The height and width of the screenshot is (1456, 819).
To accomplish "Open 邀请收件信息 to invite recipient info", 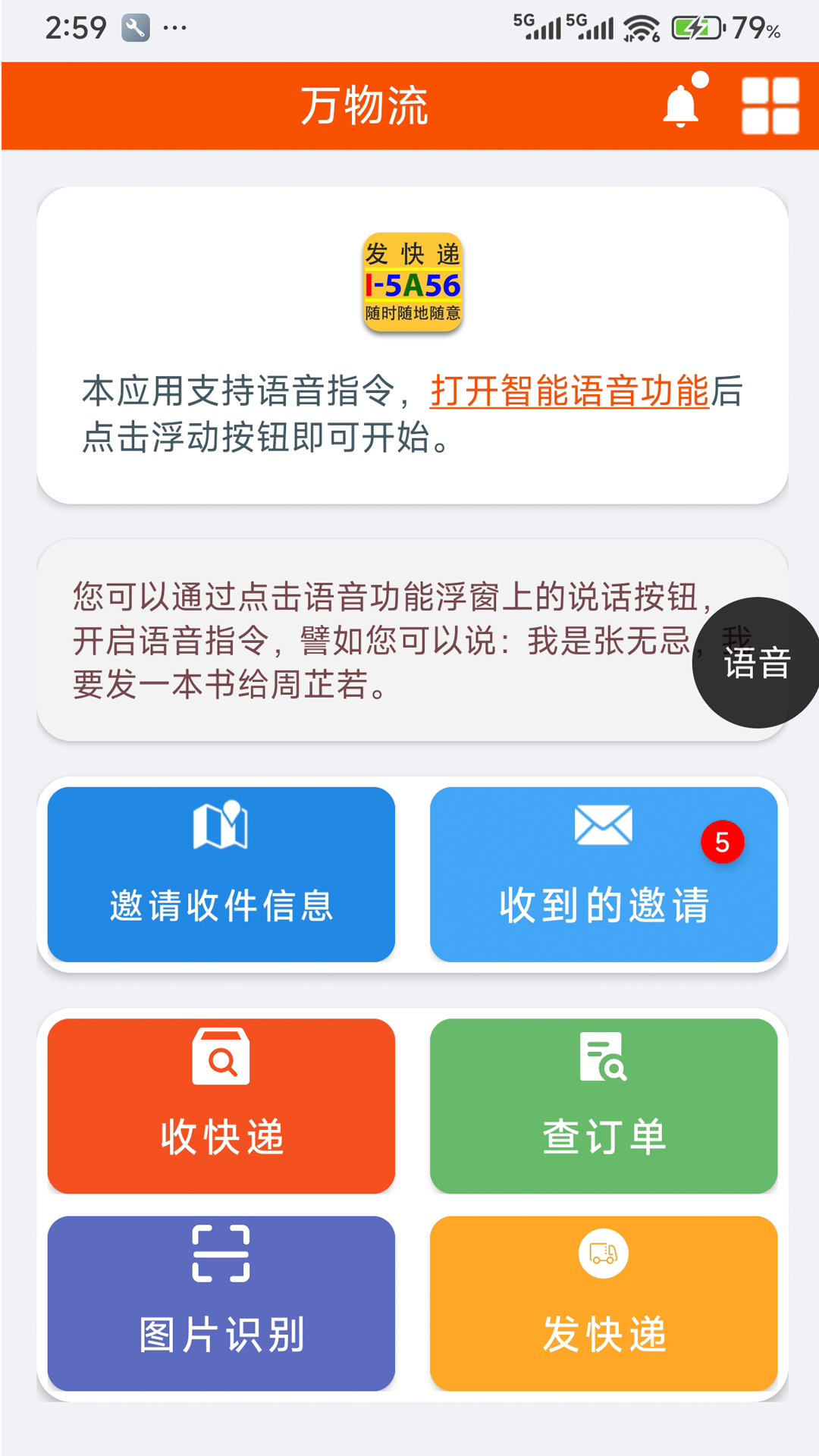I will pyautogui.click(x=220, y=874).
